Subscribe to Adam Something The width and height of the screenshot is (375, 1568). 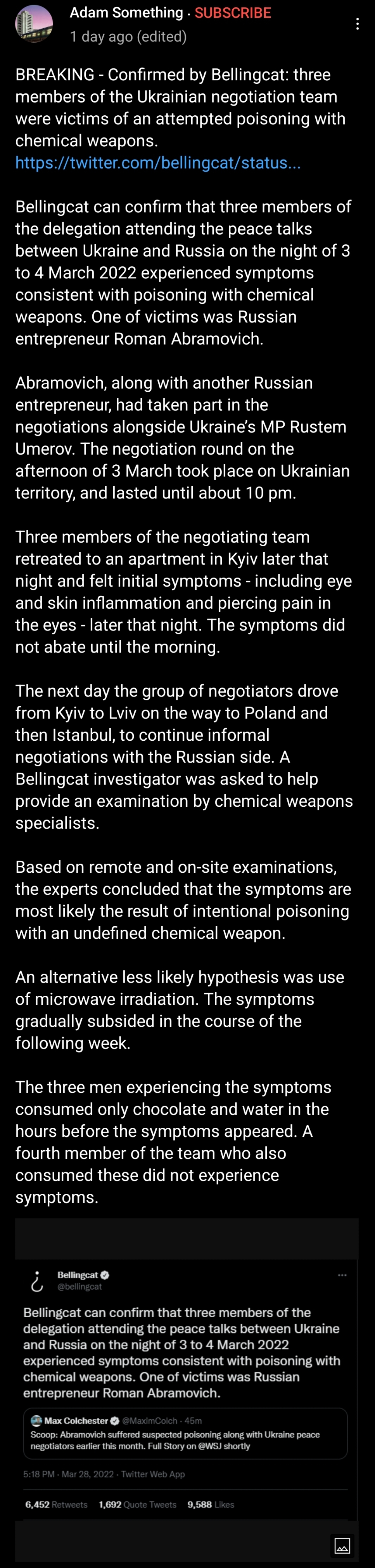pyautogui.click(x=233, y=13)
